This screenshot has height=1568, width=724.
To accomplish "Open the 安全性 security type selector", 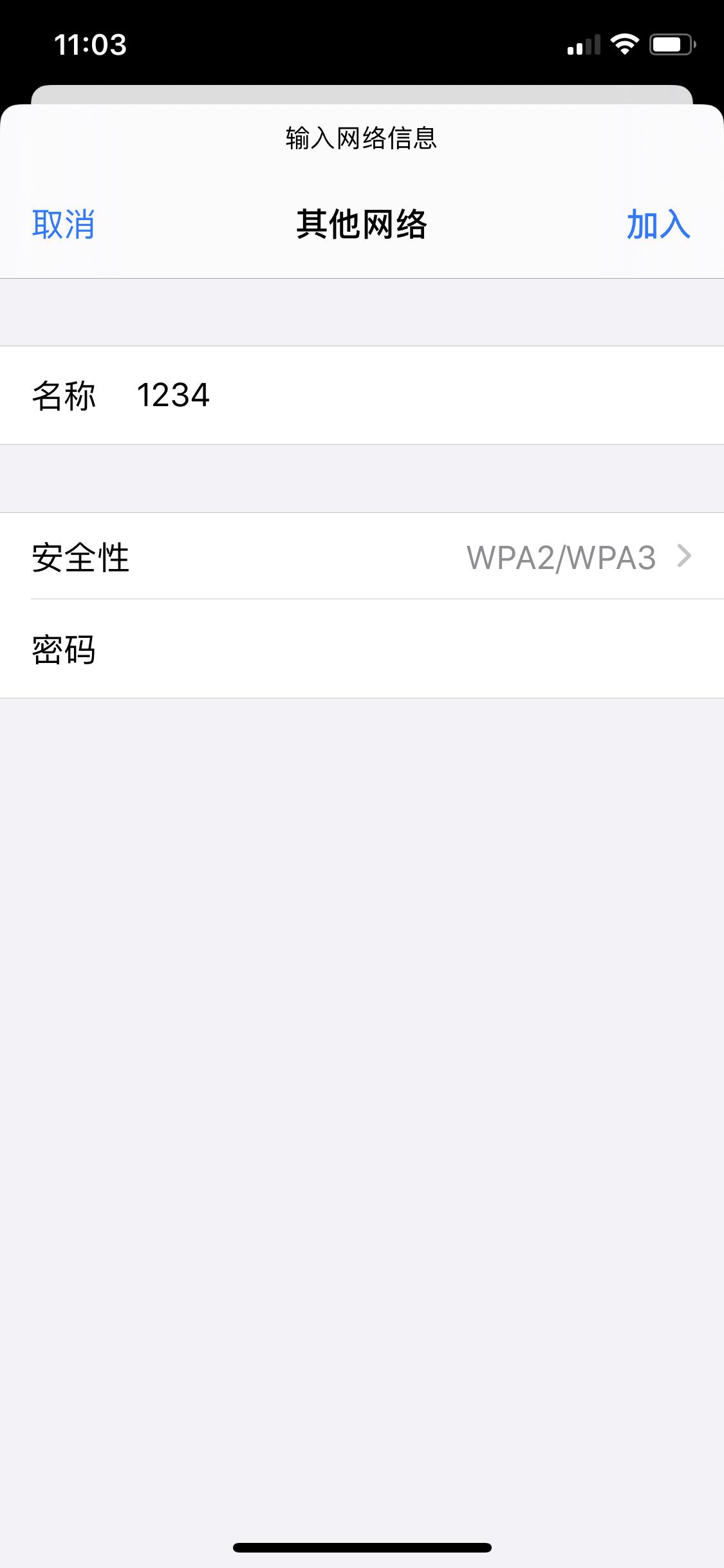I will (362, 556).
